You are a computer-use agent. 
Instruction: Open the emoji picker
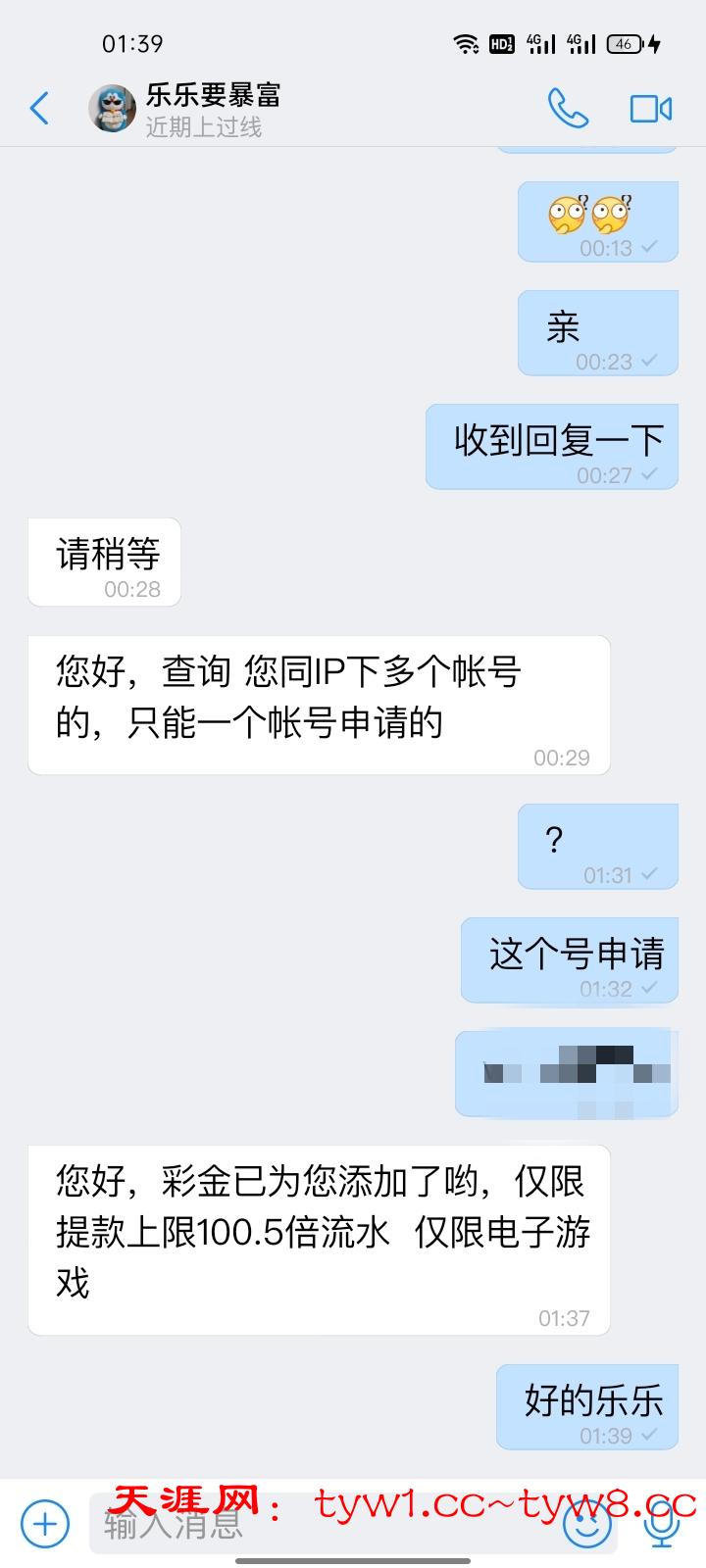coord(588,1525)
